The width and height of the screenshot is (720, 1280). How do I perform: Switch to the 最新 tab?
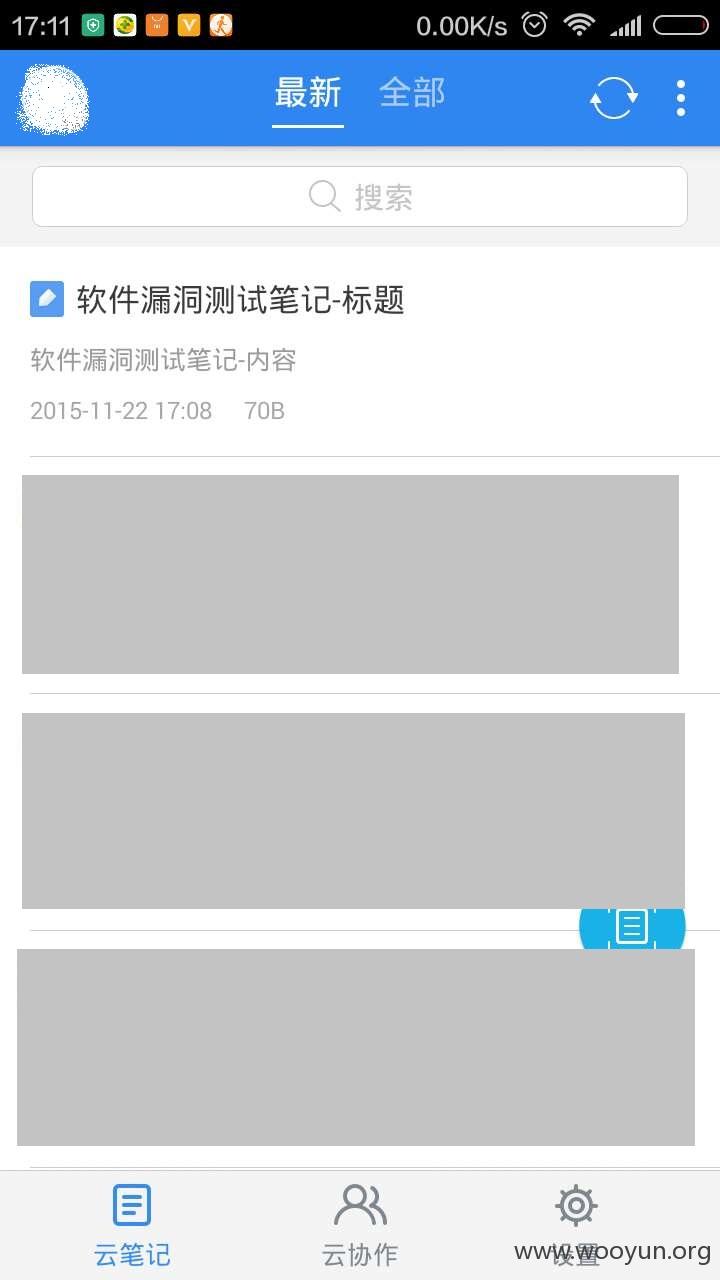click(308, 94)
